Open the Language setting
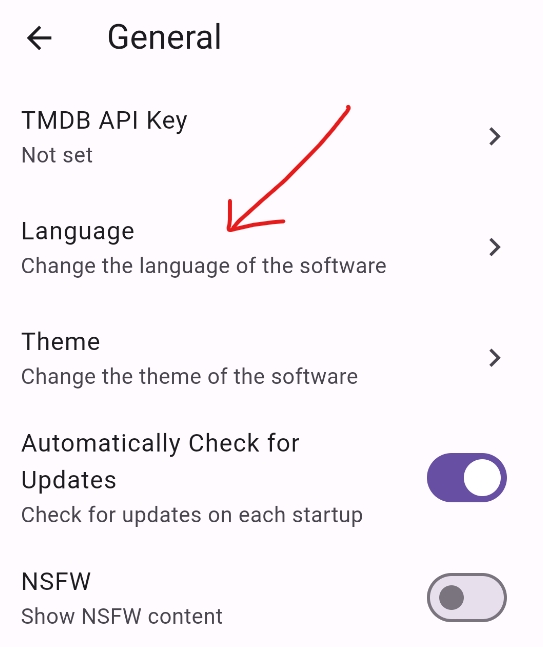543x647 pixels. click(x=272, y=248)
